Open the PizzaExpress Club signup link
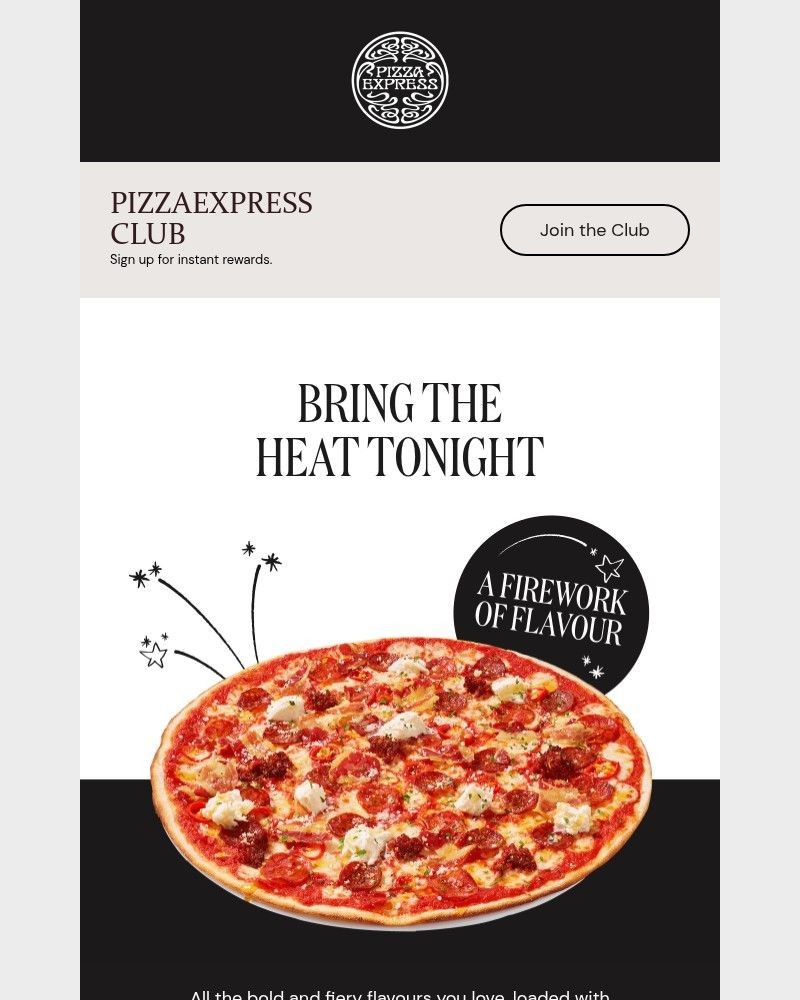 pos(211,217)
